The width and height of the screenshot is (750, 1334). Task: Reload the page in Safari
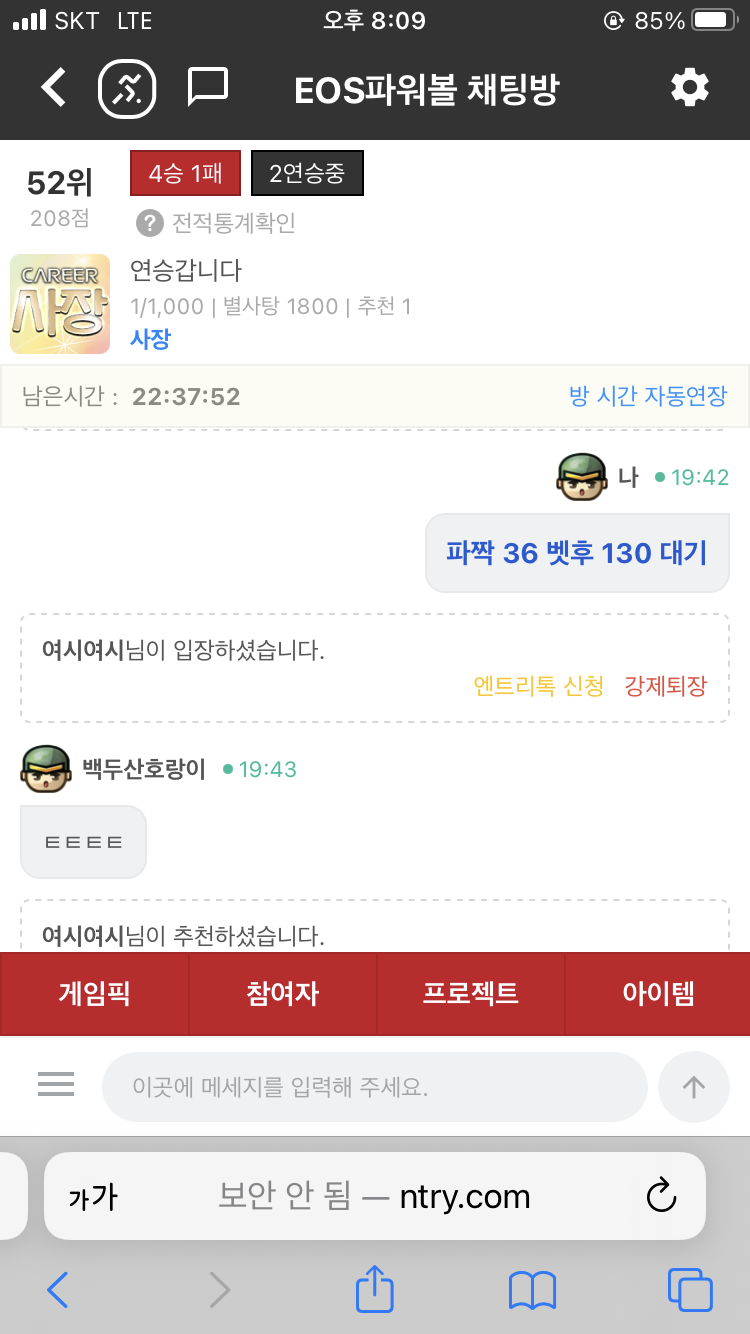[661, 1196]
